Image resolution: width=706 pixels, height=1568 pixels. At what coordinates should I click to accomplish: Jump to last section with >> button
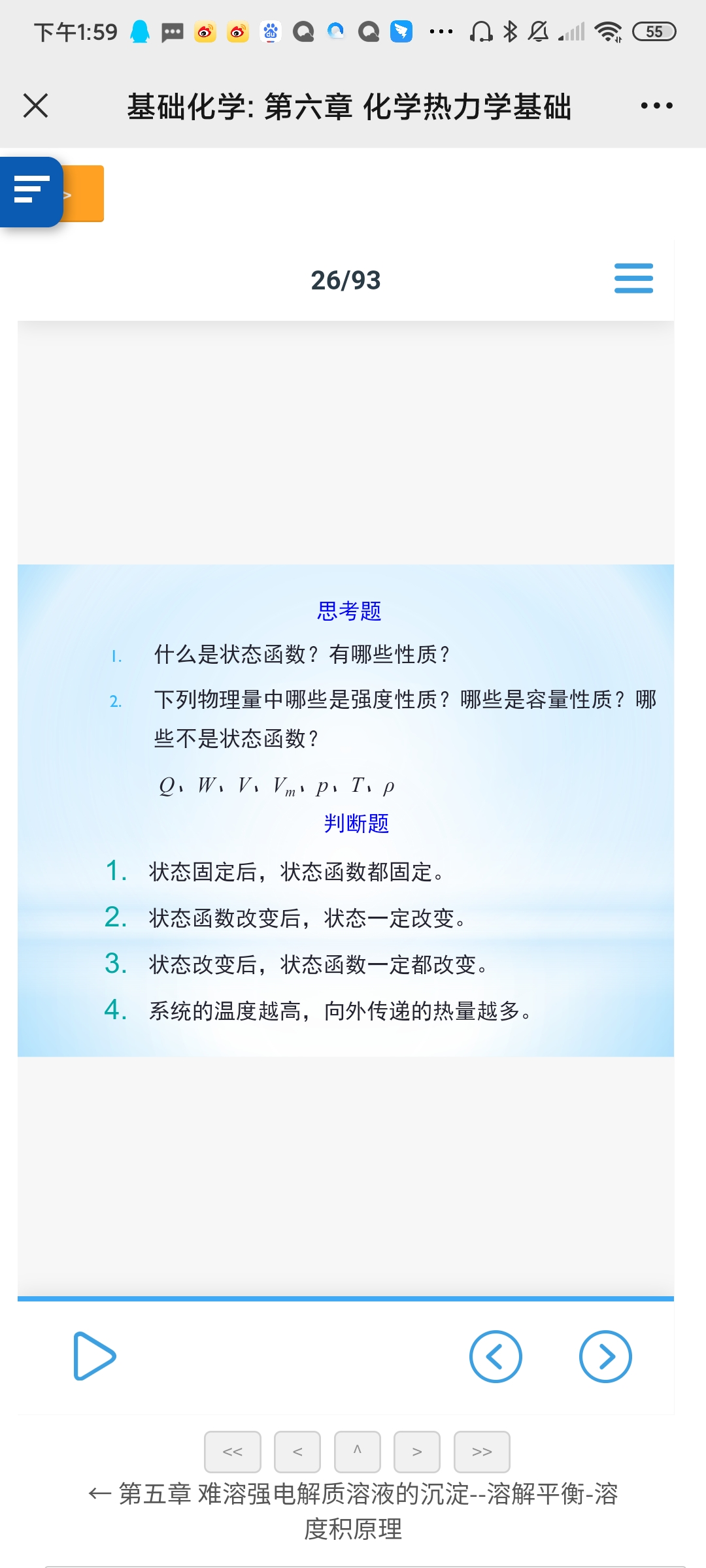(x=482, y=1452)
